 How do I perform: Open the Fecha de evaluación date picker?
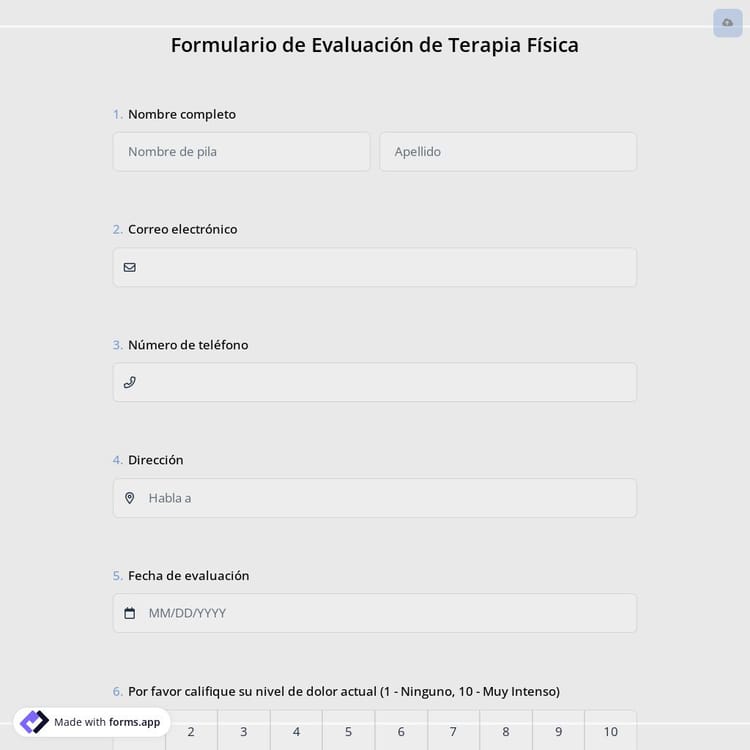point(375,613)
